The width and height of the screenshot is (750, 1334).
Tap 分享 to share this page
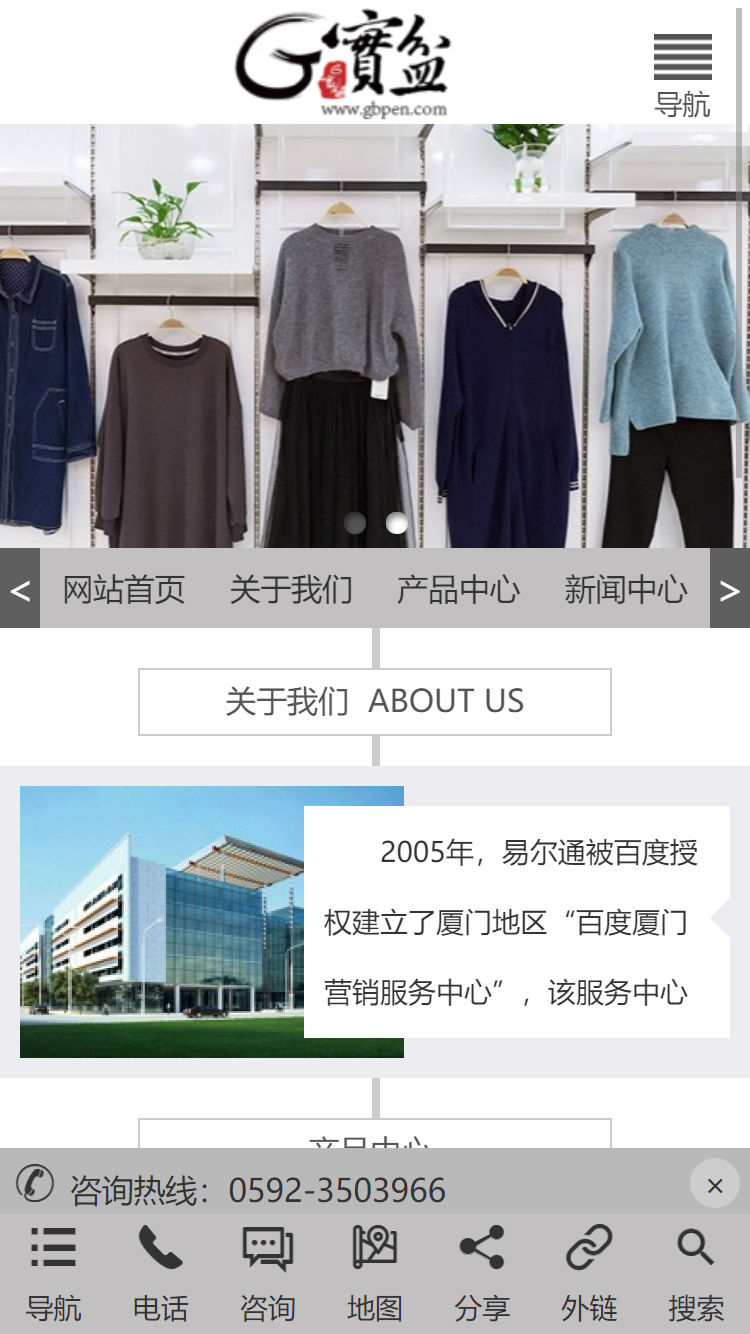click(x=482, y=1274)
